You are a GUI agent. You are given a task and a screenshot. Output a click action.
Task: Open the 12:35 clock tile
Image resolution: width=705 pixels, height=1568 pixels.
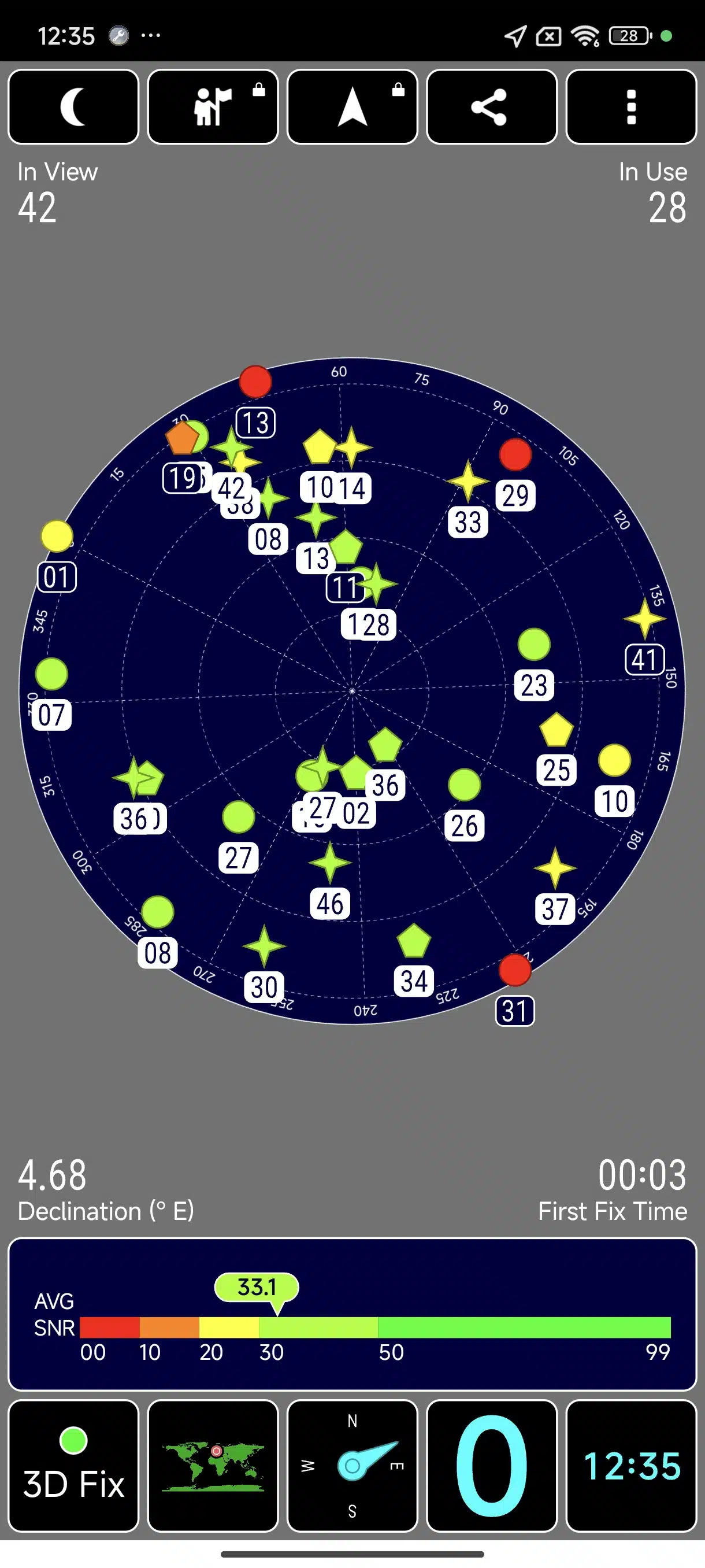click(x=632, y=1465)
